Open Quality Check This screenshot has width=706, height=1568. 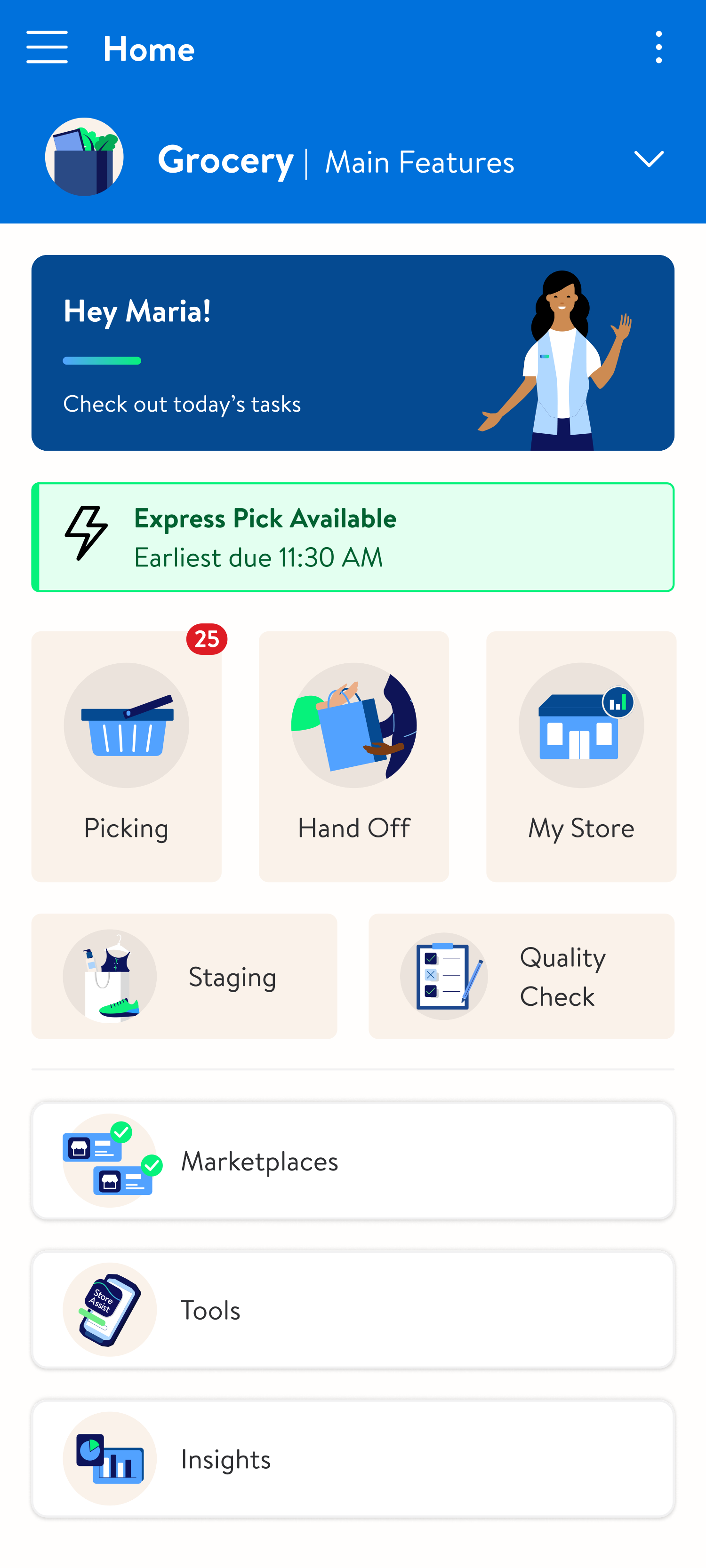(x=521, y=976)
